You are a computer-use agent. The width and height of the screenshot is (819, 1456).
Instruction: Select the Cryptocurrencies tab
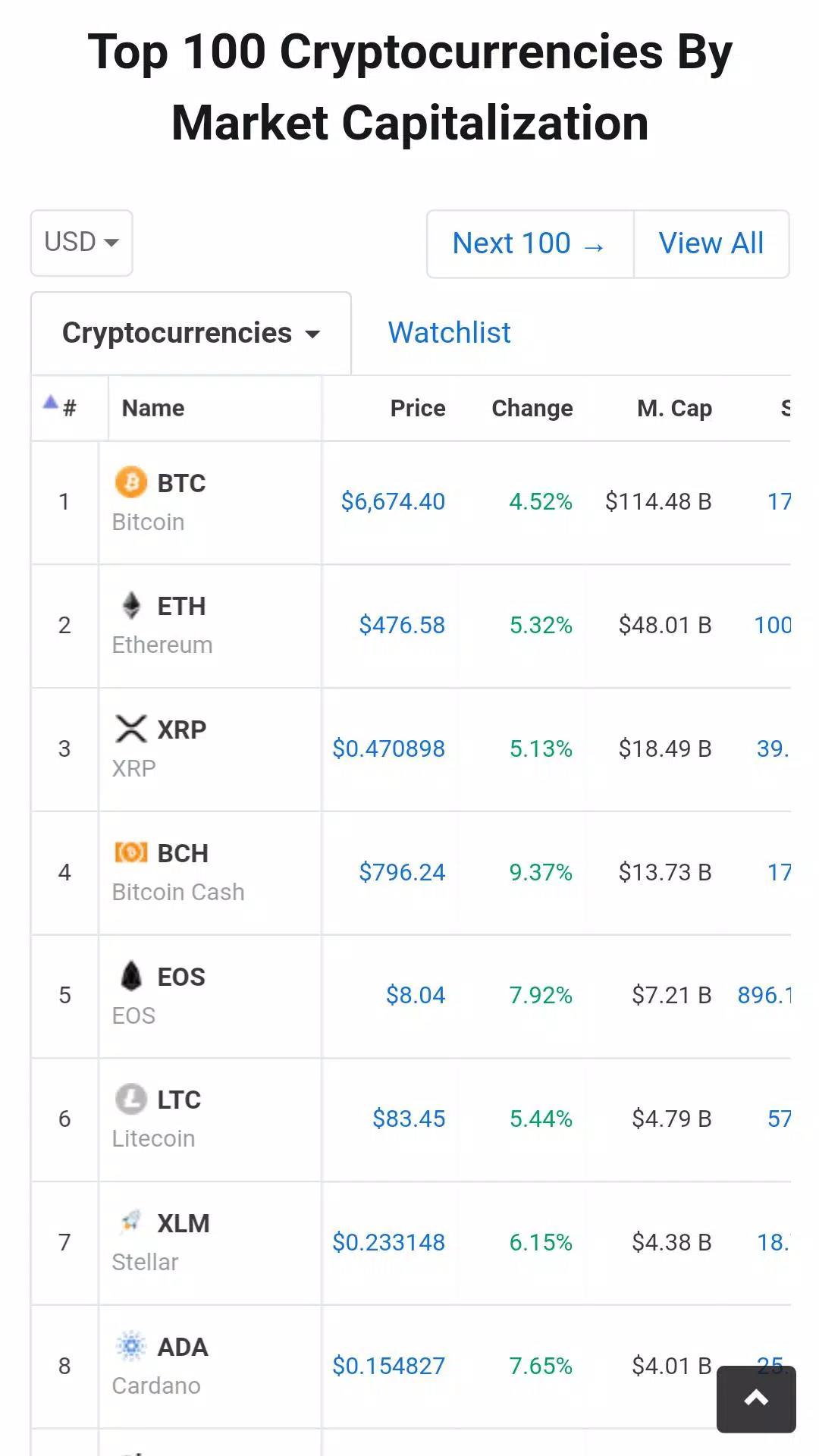(177, 333)
